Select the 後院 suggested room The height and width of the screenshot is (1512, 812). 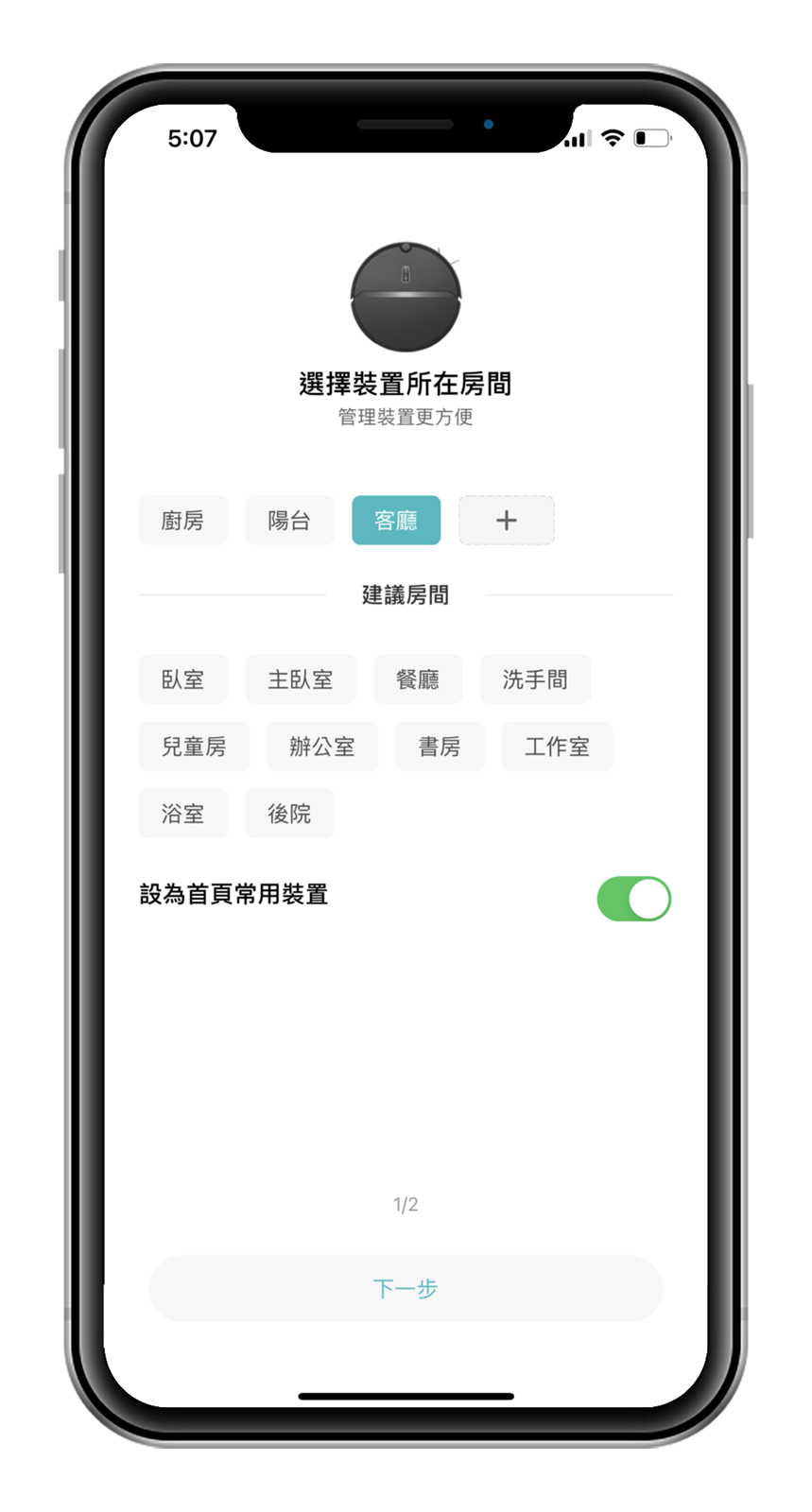[x=289, y=814]
